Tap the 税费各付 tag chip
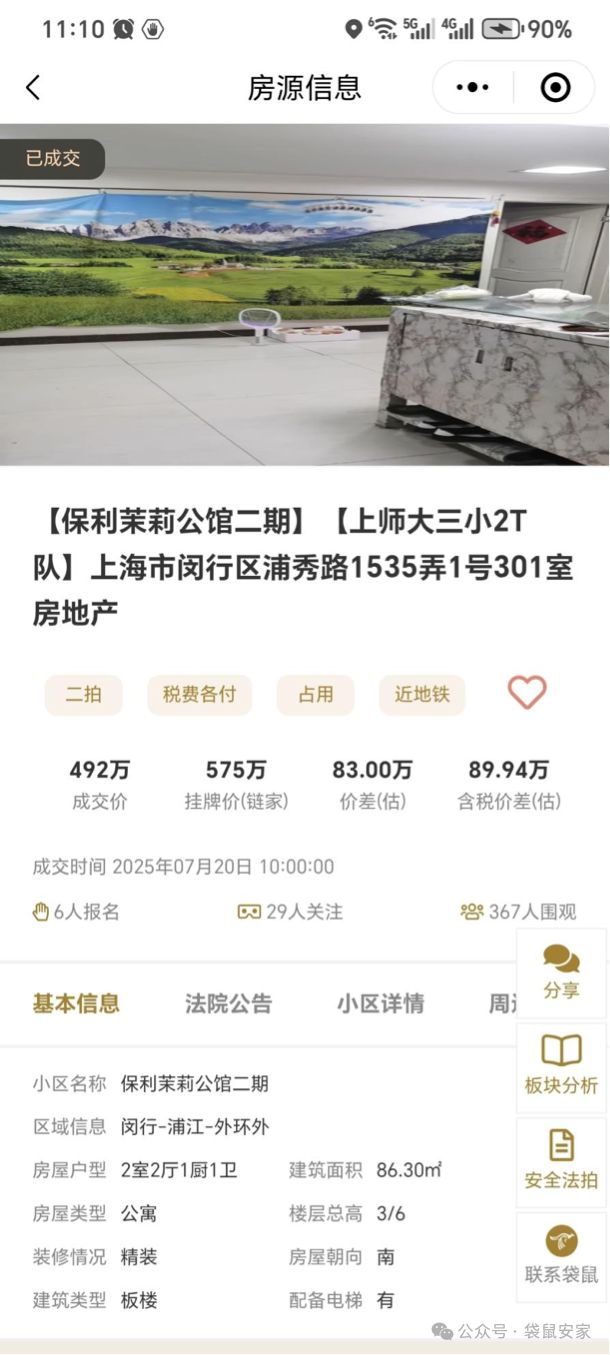The image size is (610, 1355). [199, 695]
